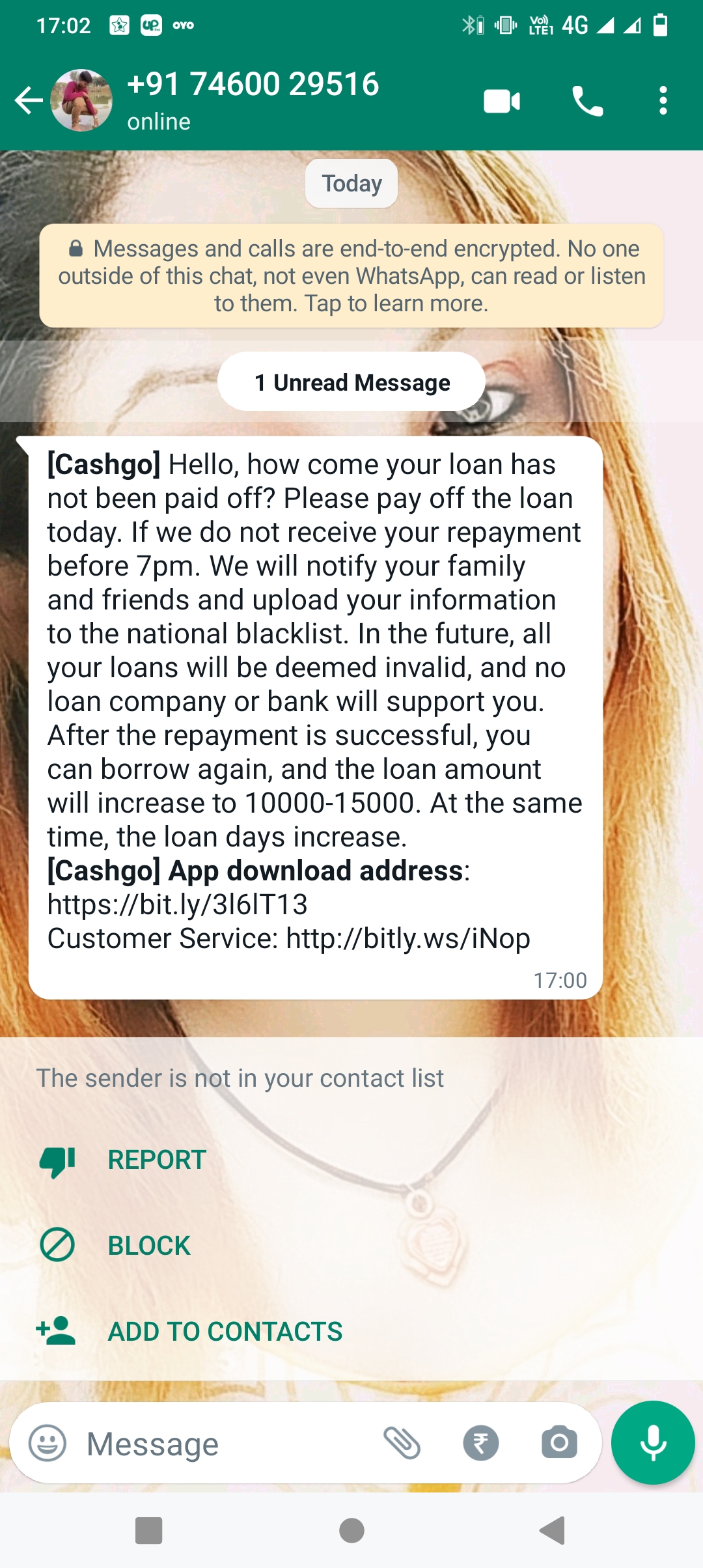Block this sender
Image resolution: width=703 pixels, height=1568 pixels.
click(x=148, y=1246)
